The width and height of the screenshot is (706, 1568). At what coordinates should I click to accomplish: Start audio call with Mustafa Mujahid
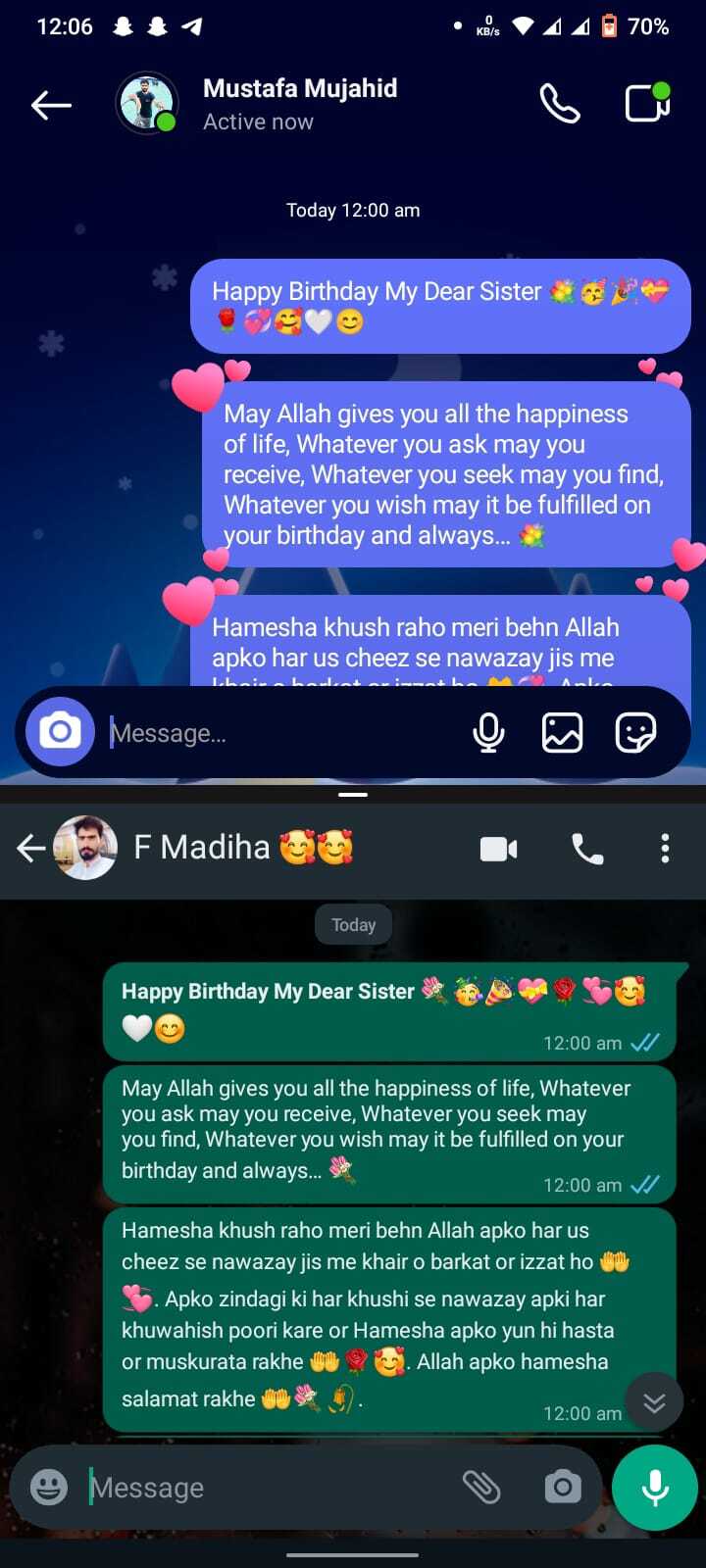(560, 103)
